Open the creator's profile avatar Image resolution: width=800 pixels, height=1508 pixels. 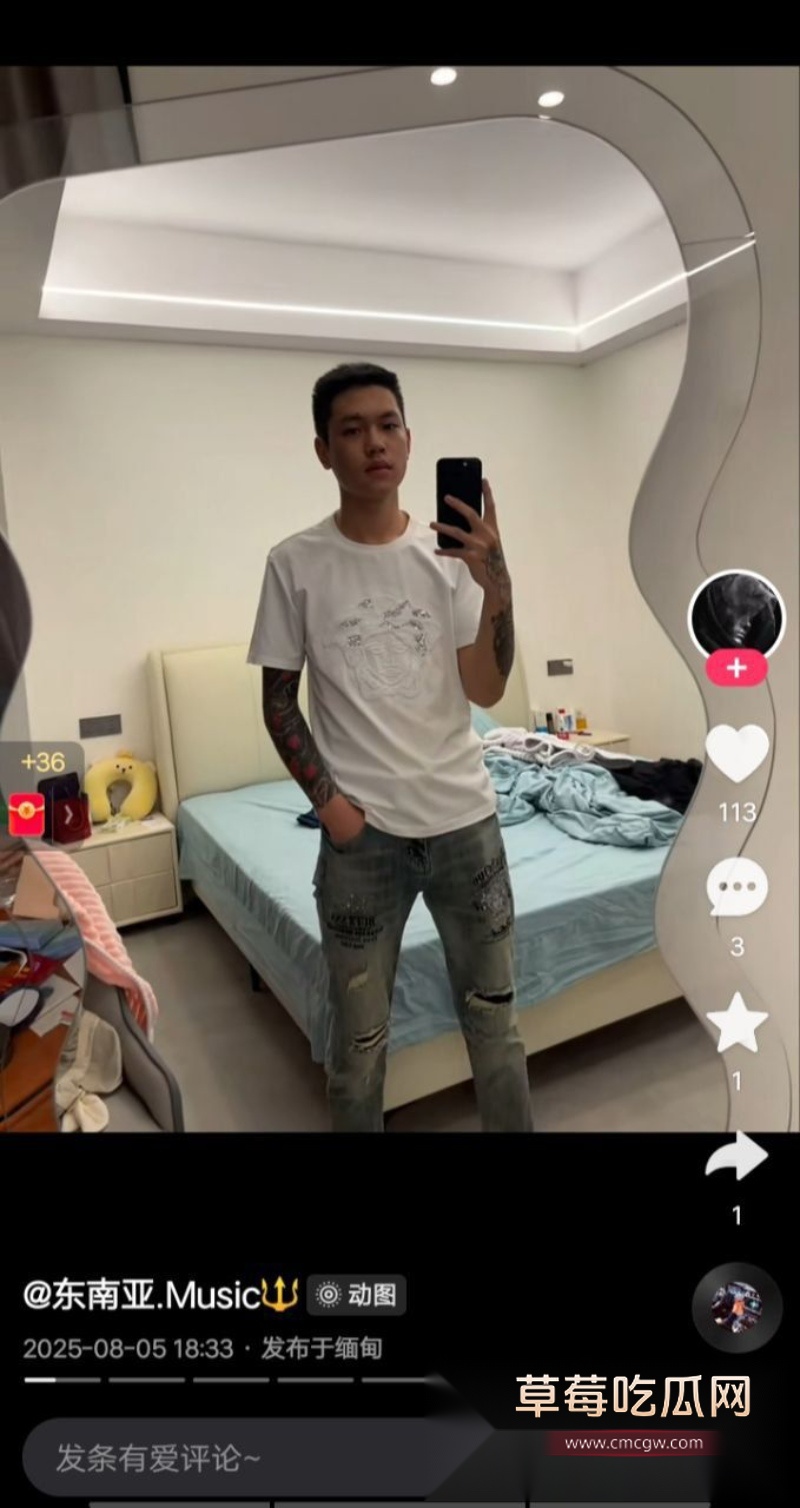pos(737,613)
